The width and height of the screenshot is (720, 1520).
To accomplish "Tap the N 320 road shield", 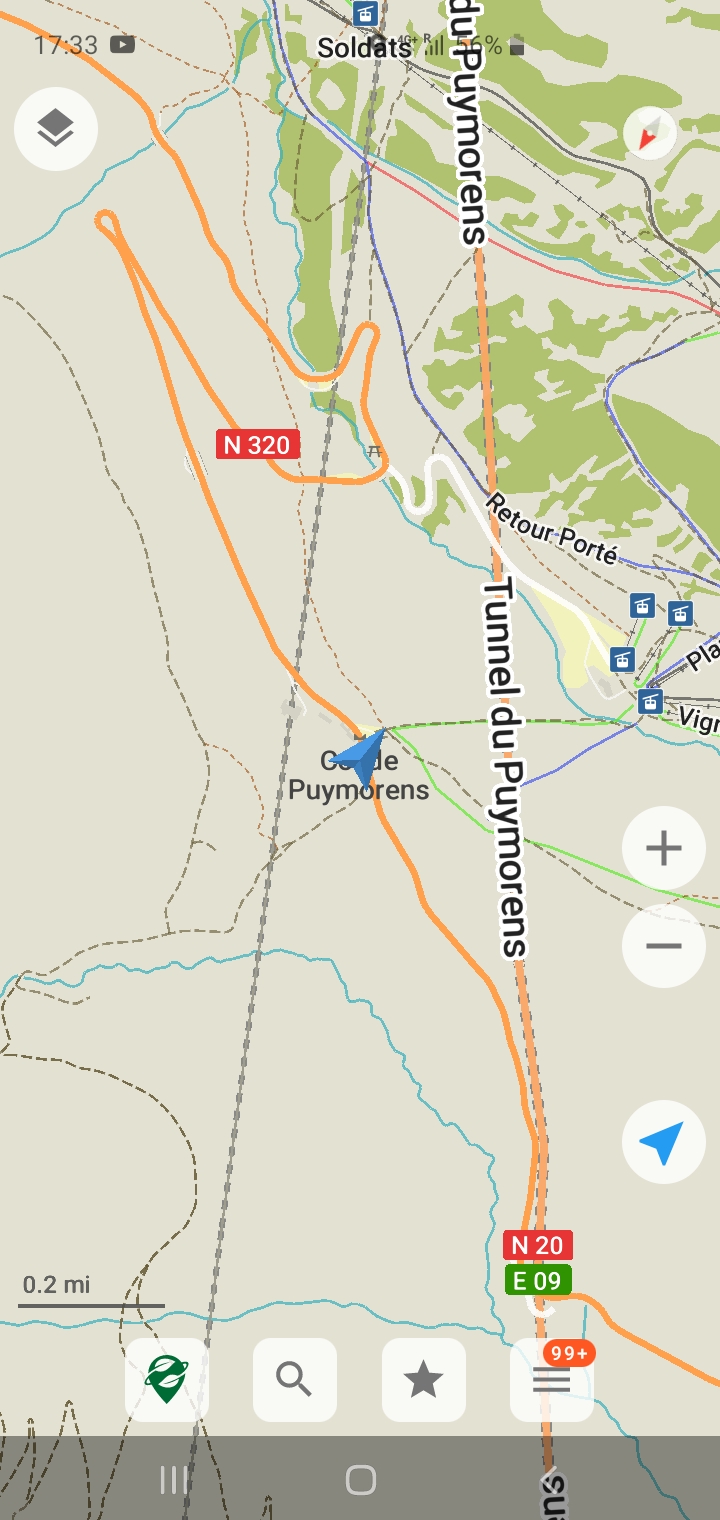I will 257,445.
